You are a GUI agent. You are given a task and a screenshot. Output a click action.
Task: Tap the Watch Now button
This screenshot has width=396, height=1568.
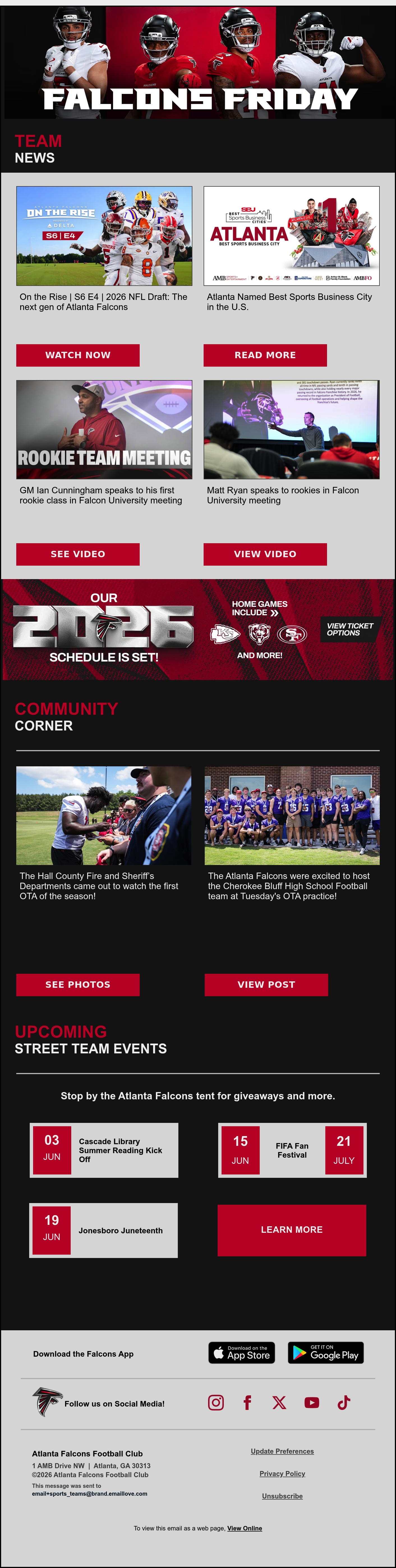[78, 355]
